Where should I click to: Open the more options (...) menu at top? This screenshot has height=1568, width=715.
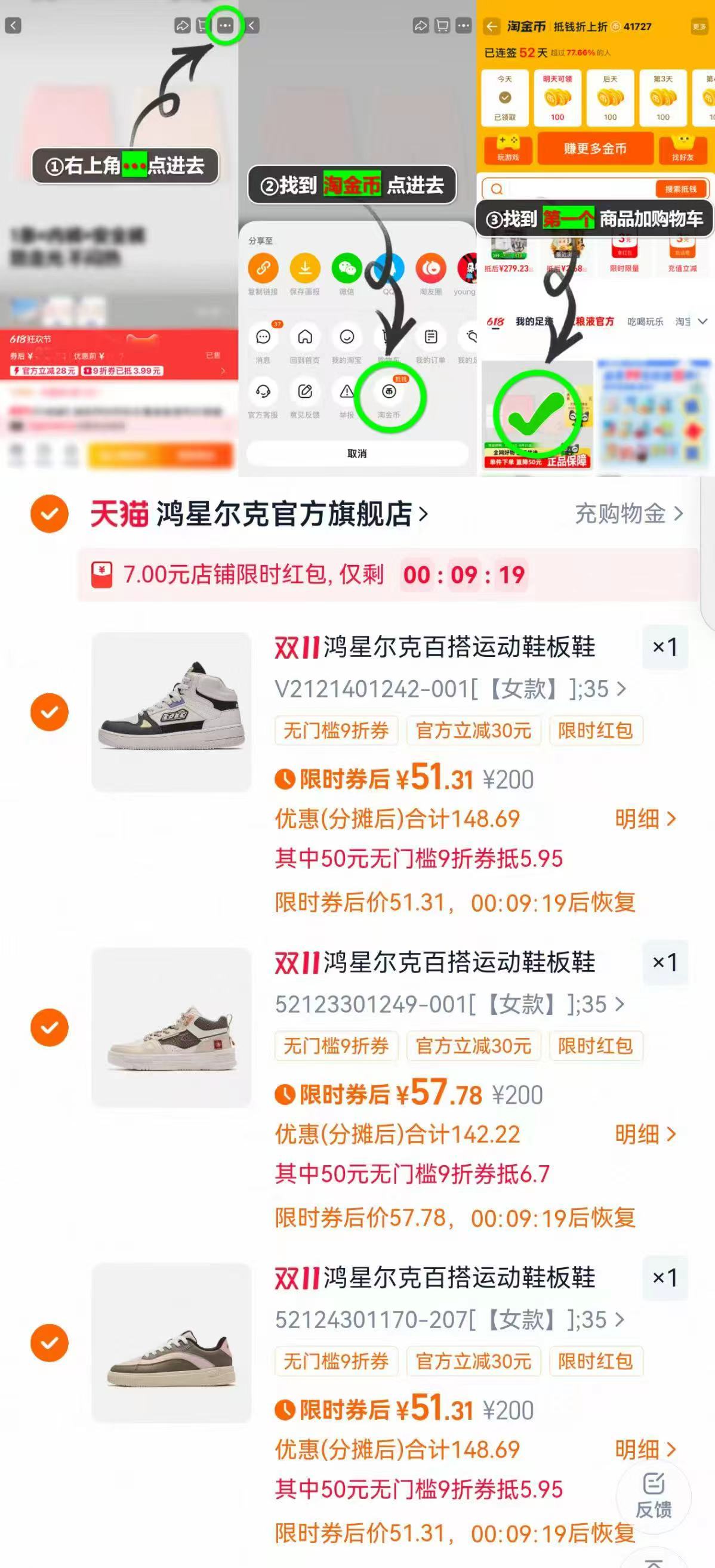227,26
